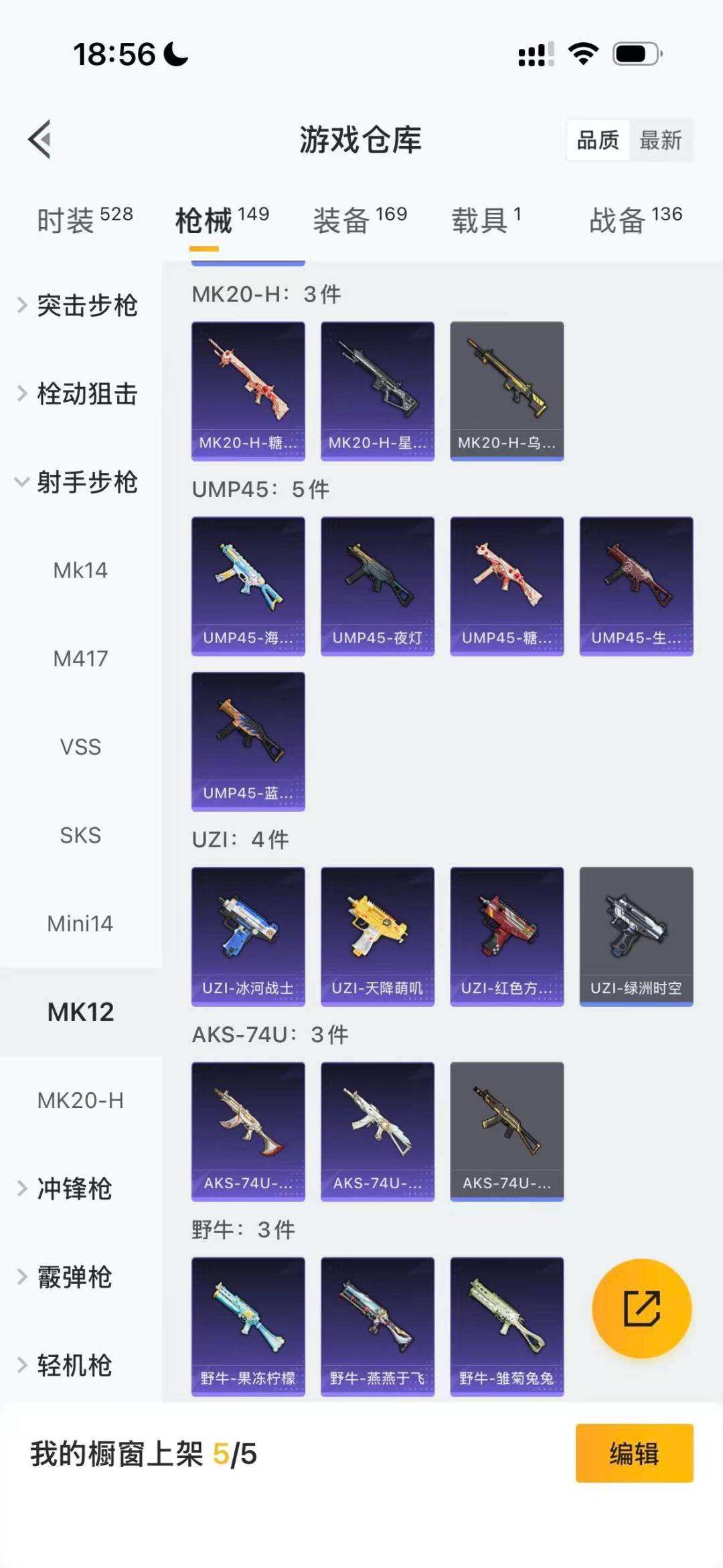
Task: Tap the orange share floating button
Action: [641, 1308]
